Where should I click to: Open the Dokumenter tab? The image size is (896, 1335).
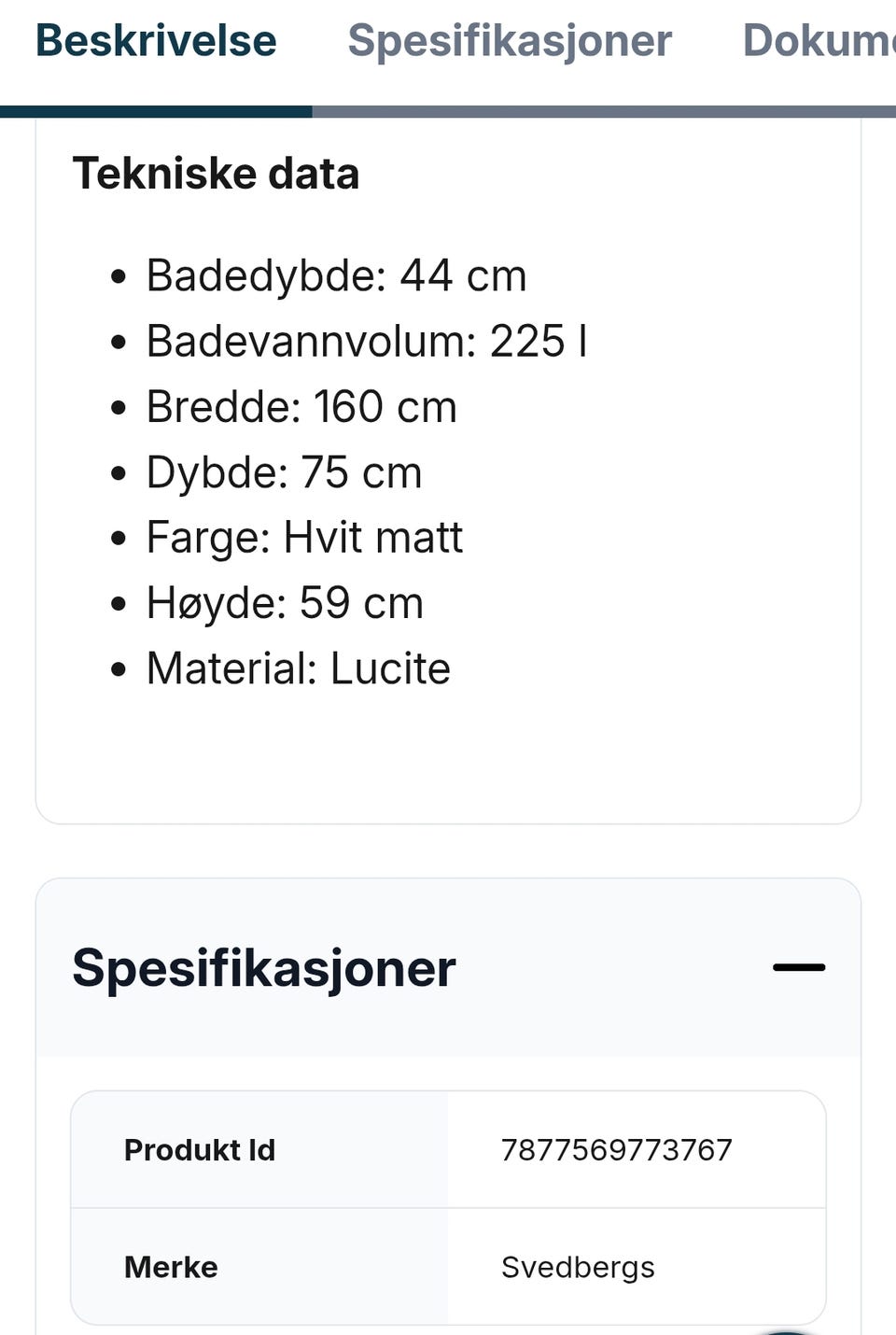coord(819,40)
